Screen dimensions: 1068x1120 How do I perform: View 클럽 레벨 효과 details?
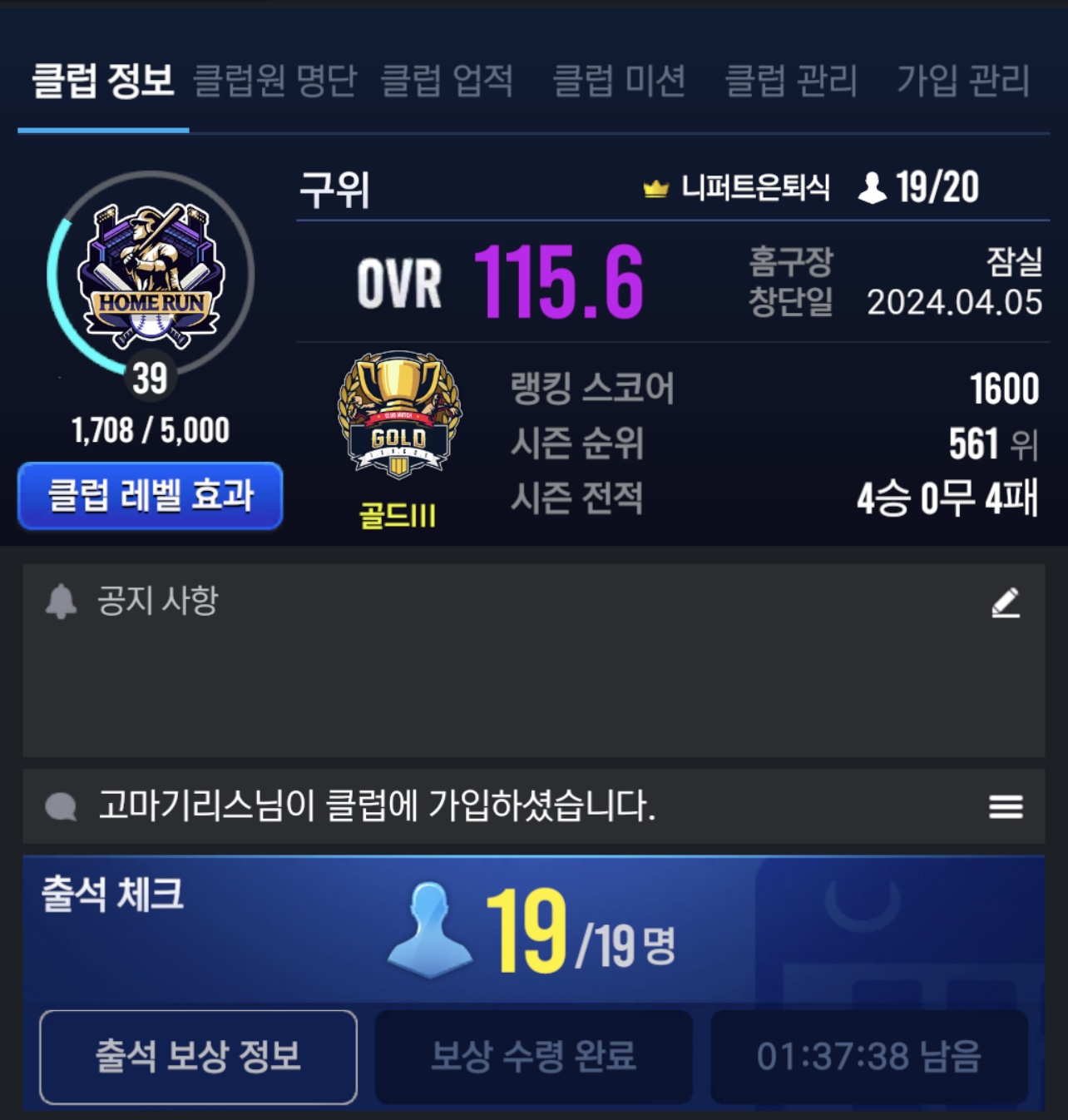click(151, 496)
